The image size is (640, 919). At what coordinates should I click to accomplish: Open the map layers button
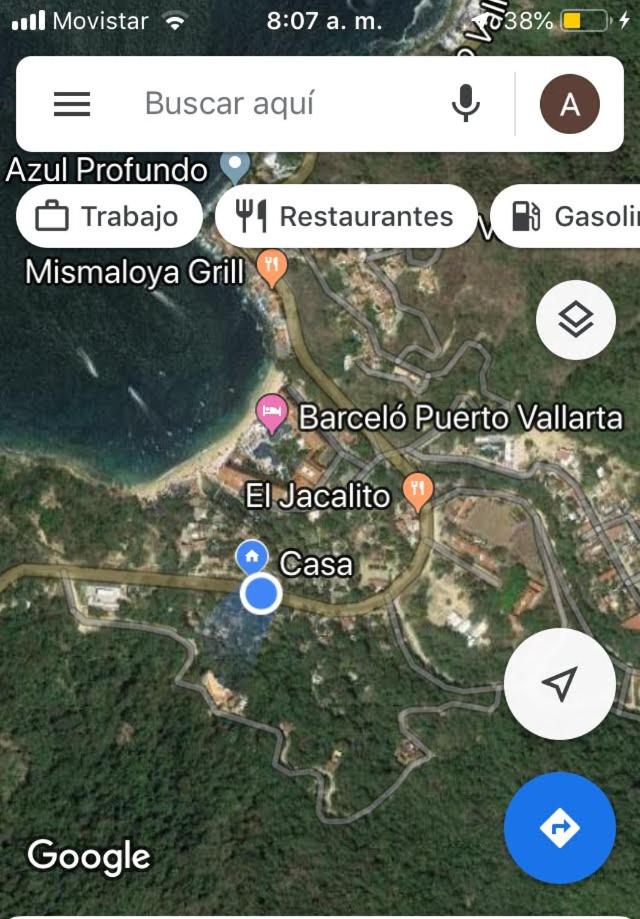coord(575,320)
